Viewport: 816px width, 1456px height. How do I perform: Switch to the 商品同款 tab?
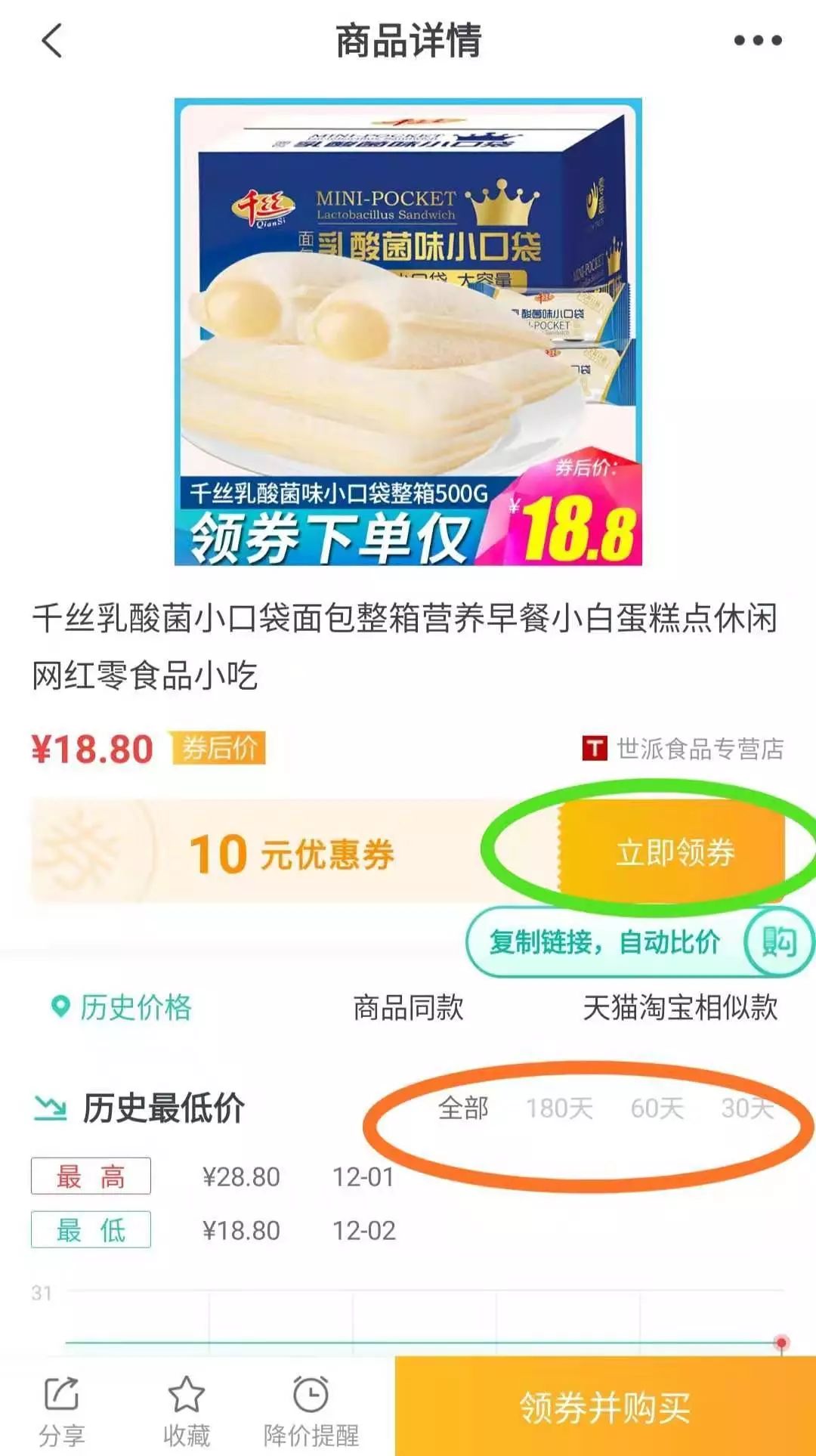(x=408, y=1007)
